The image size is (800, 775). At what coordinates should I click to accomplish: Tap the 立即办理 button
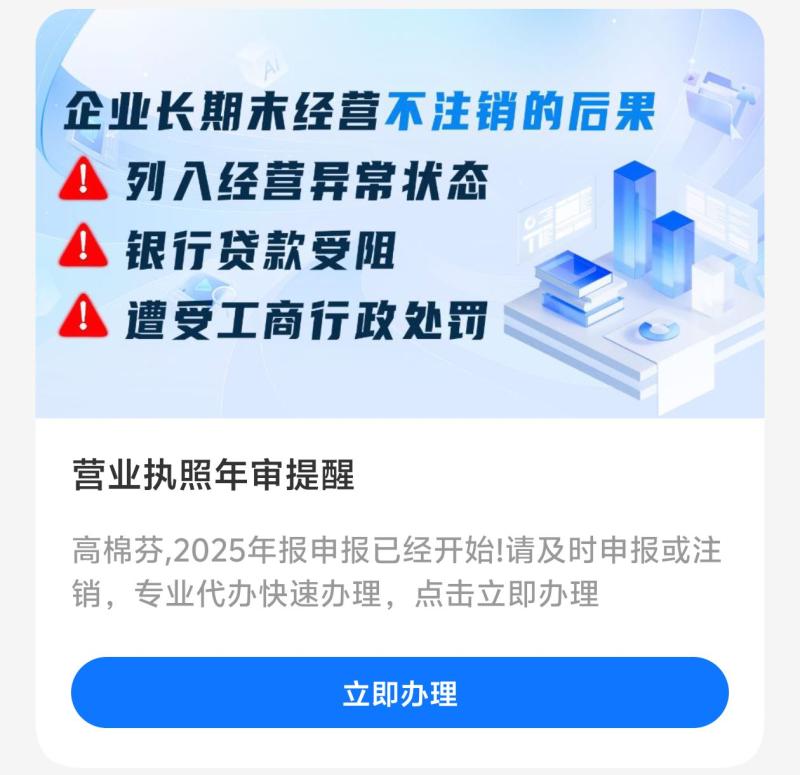pos(399,693)
